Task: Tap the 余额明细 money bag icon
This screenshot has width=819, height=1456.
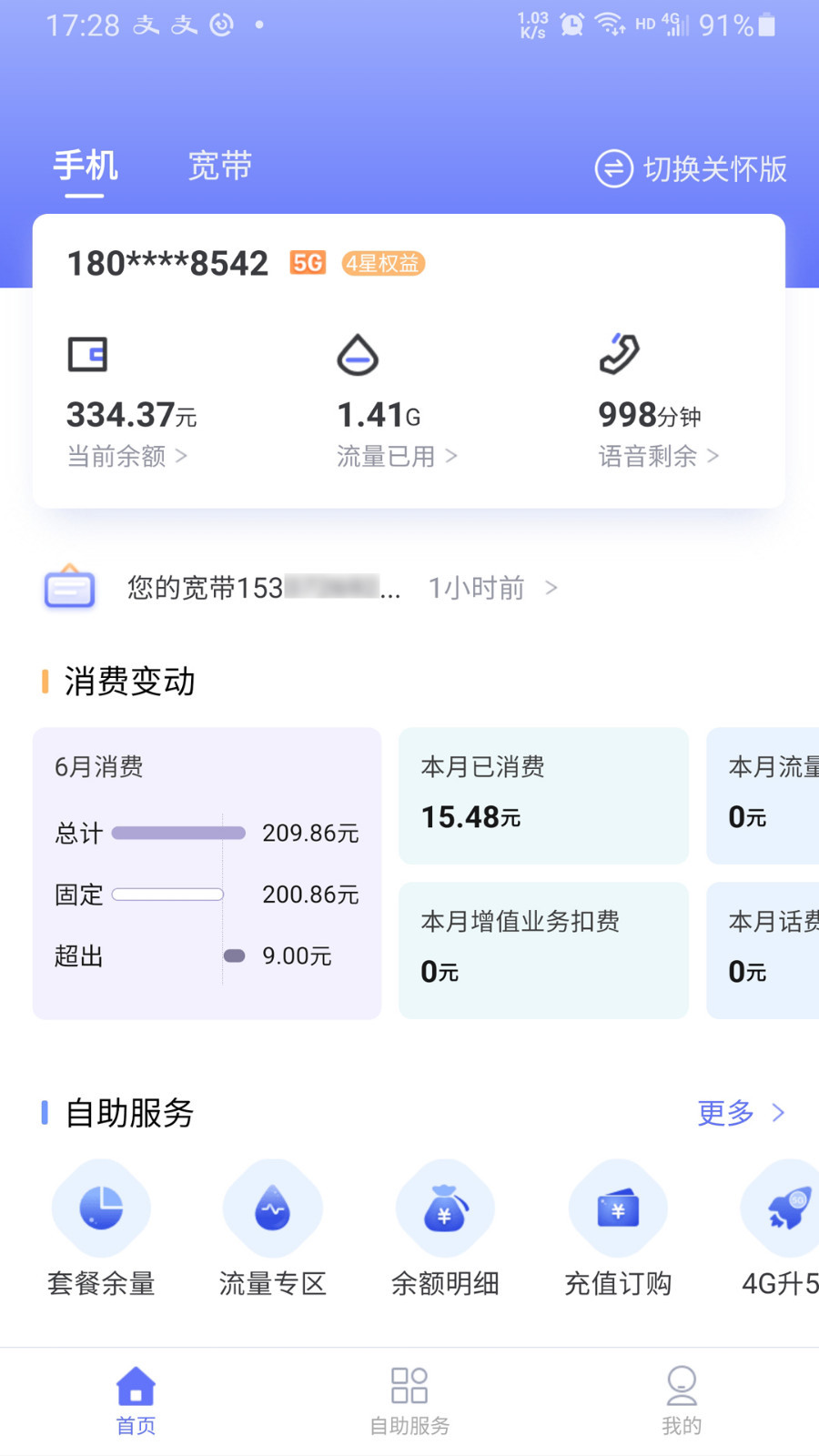Action: tap(445, 1208)
